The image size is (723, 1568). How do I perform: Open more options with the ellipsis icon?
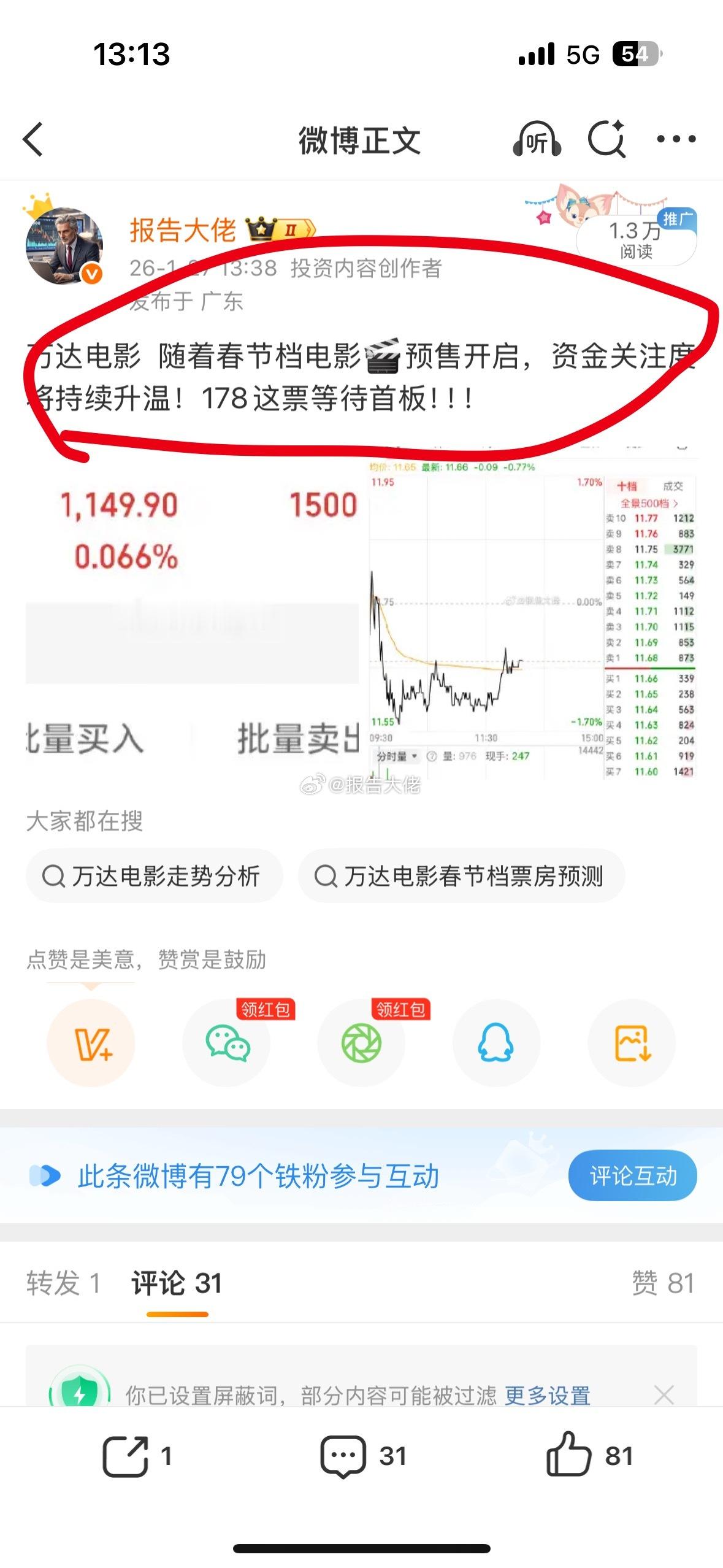click(676, 140)
